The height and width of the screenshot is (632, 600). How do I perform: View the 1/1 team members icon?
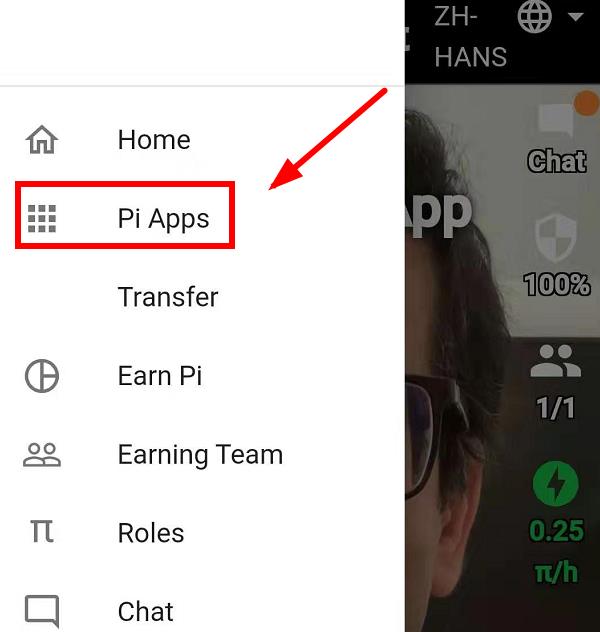tap(556, 363)
